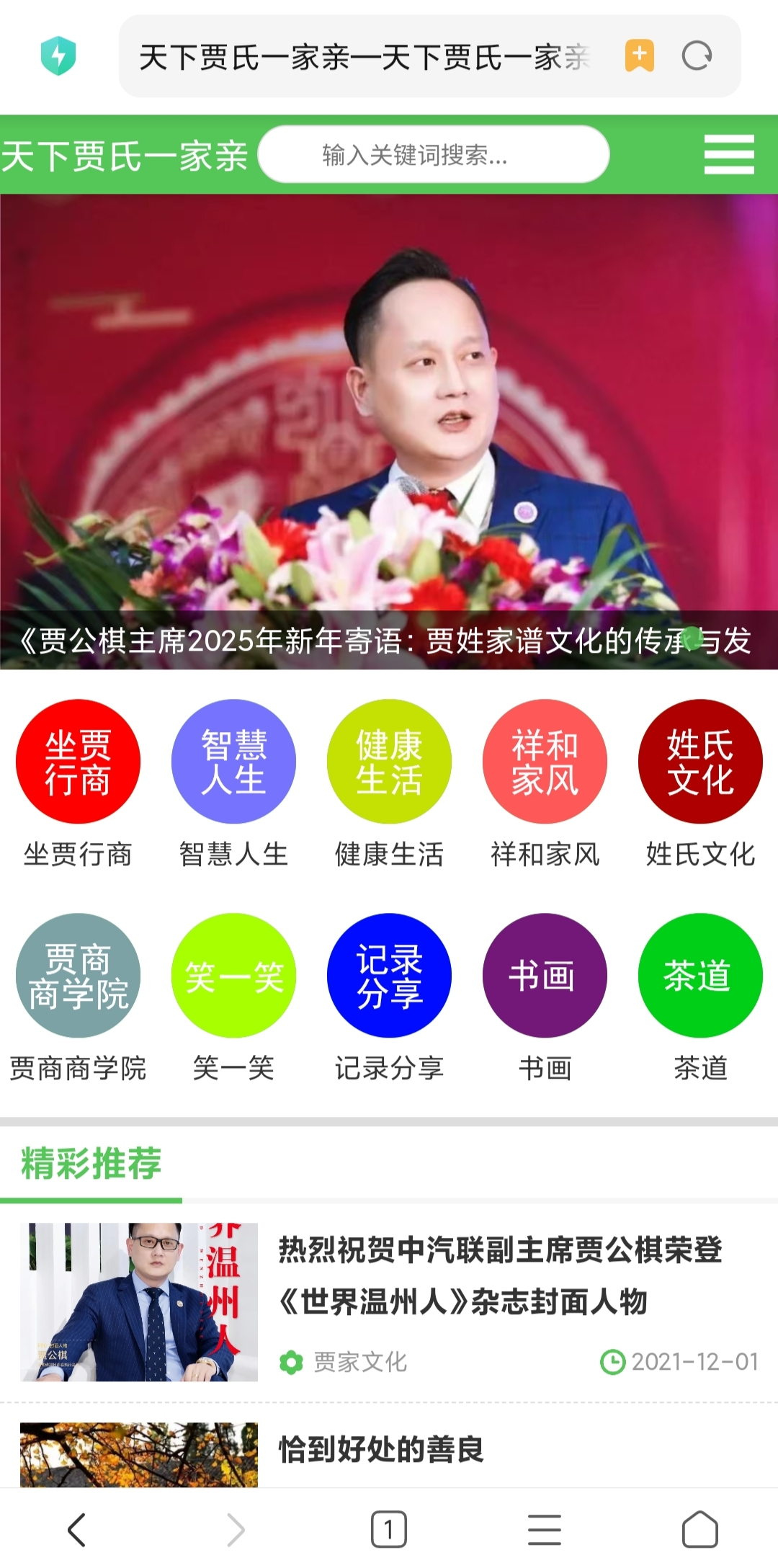Open the security shield icon
The image size is (778, 1568).
click(58, 56)
